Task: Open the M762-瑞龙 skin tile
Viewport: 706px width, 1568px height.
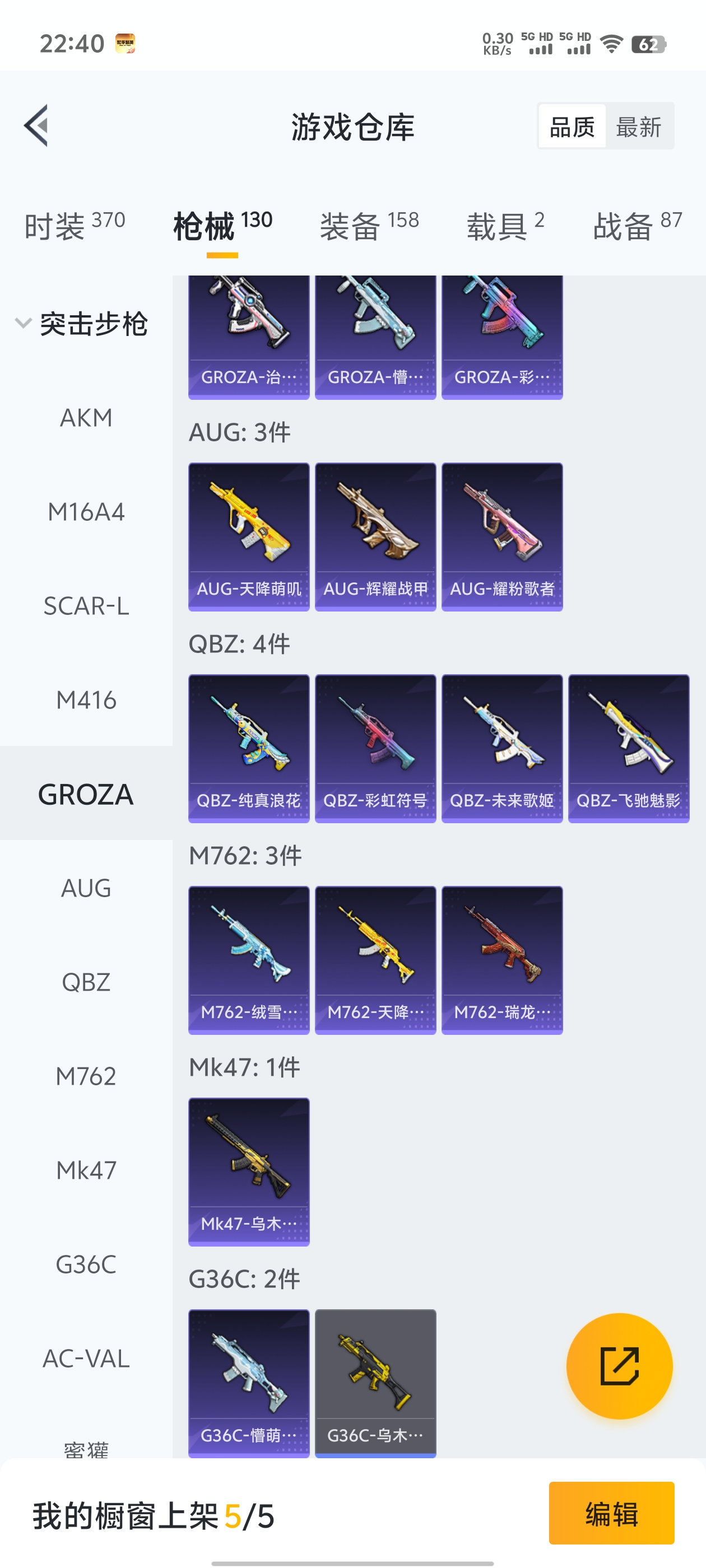Action: click(501, 960)
